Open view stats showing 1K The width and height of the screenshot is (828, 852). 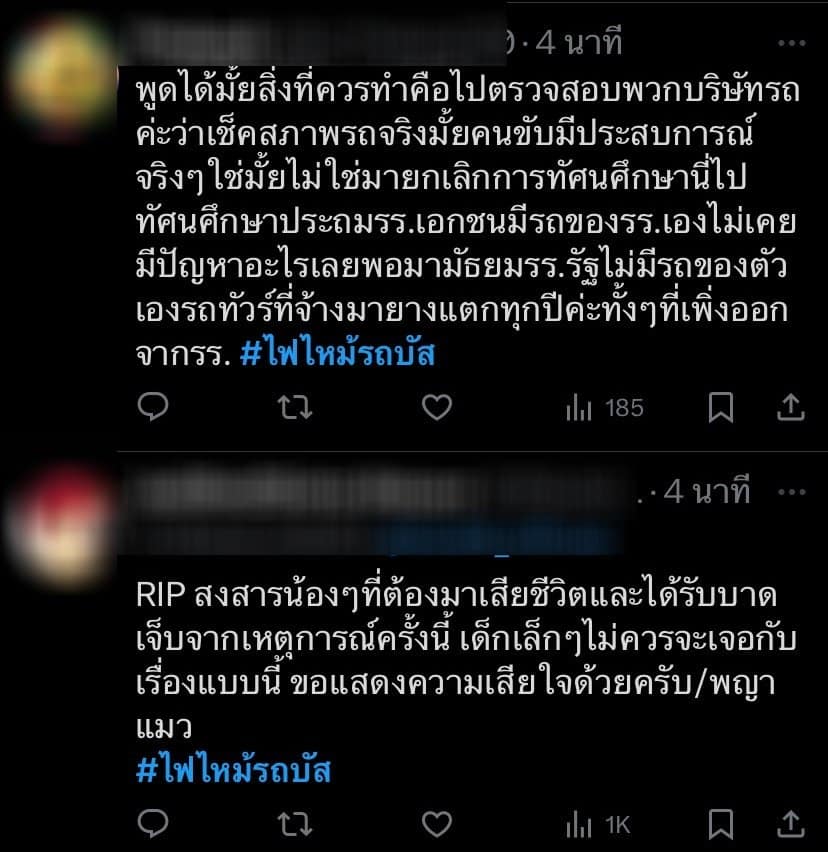598,824
